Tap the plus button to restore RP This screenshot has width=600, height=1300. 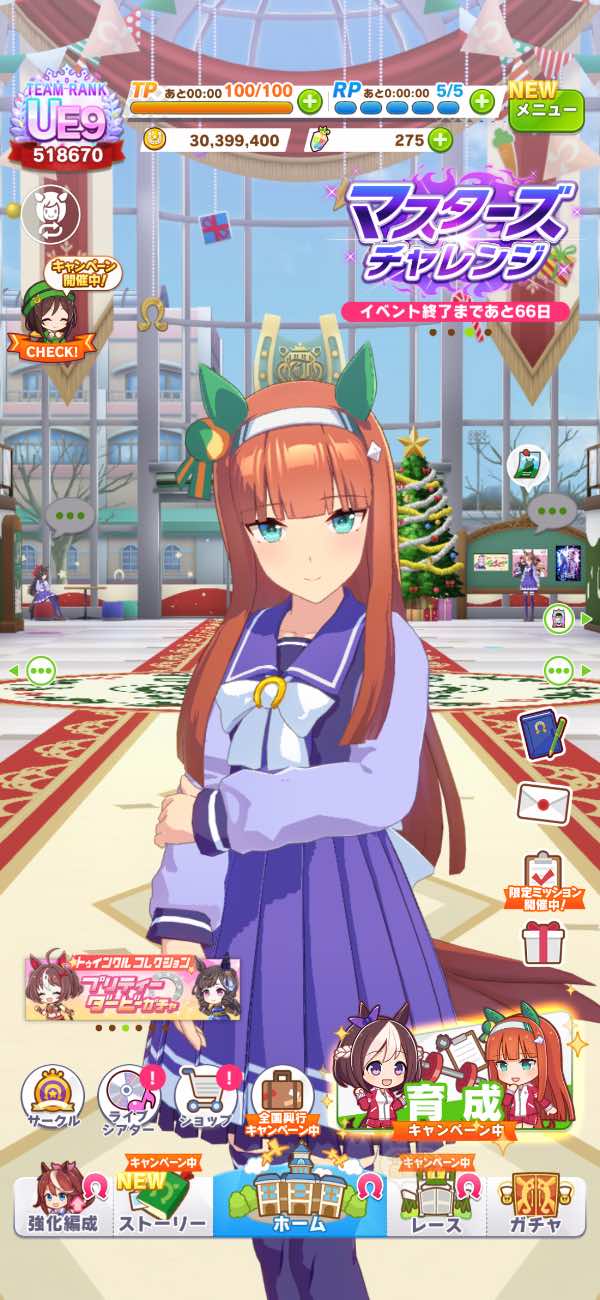pos(482,100)
